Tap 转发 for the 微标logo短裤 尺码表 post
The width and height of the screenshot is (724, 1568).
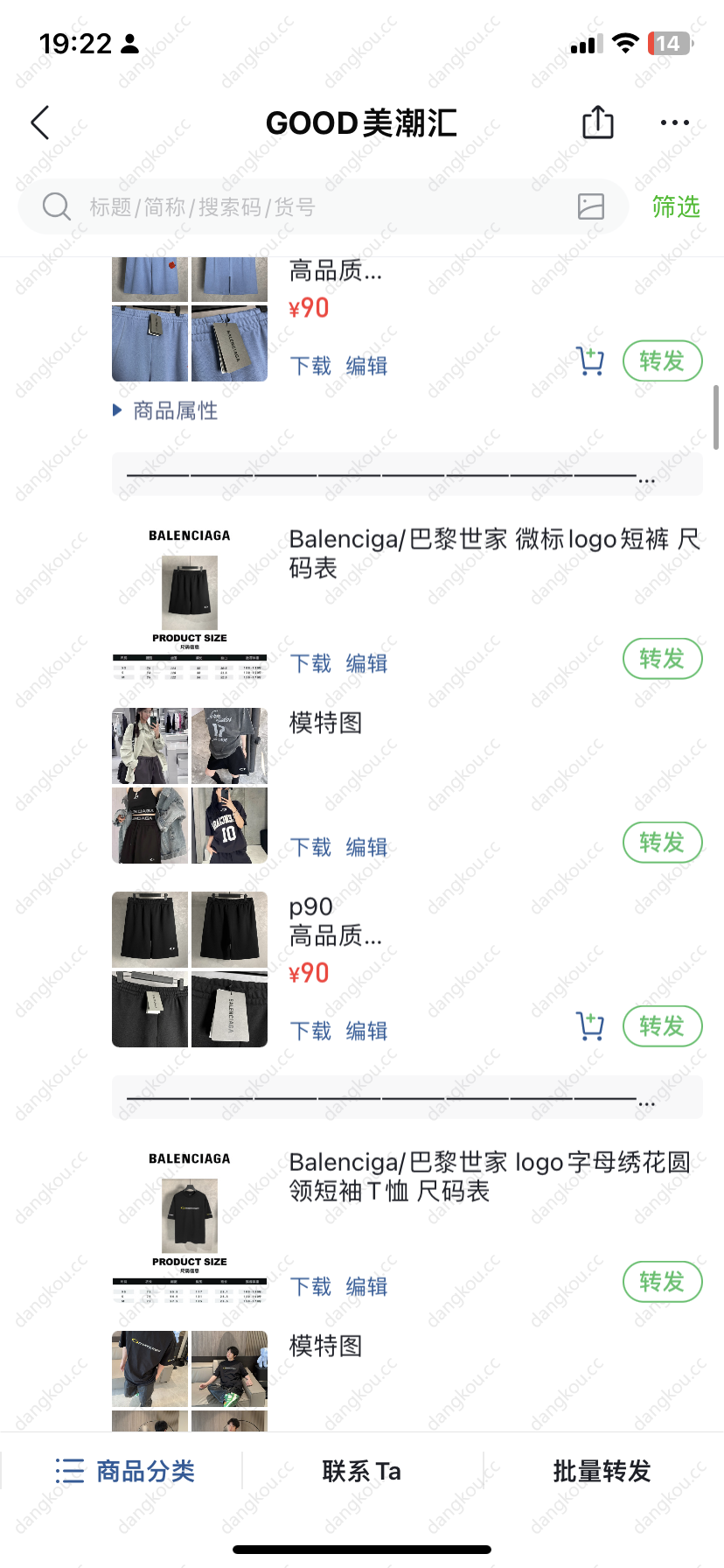coord(662,659)
